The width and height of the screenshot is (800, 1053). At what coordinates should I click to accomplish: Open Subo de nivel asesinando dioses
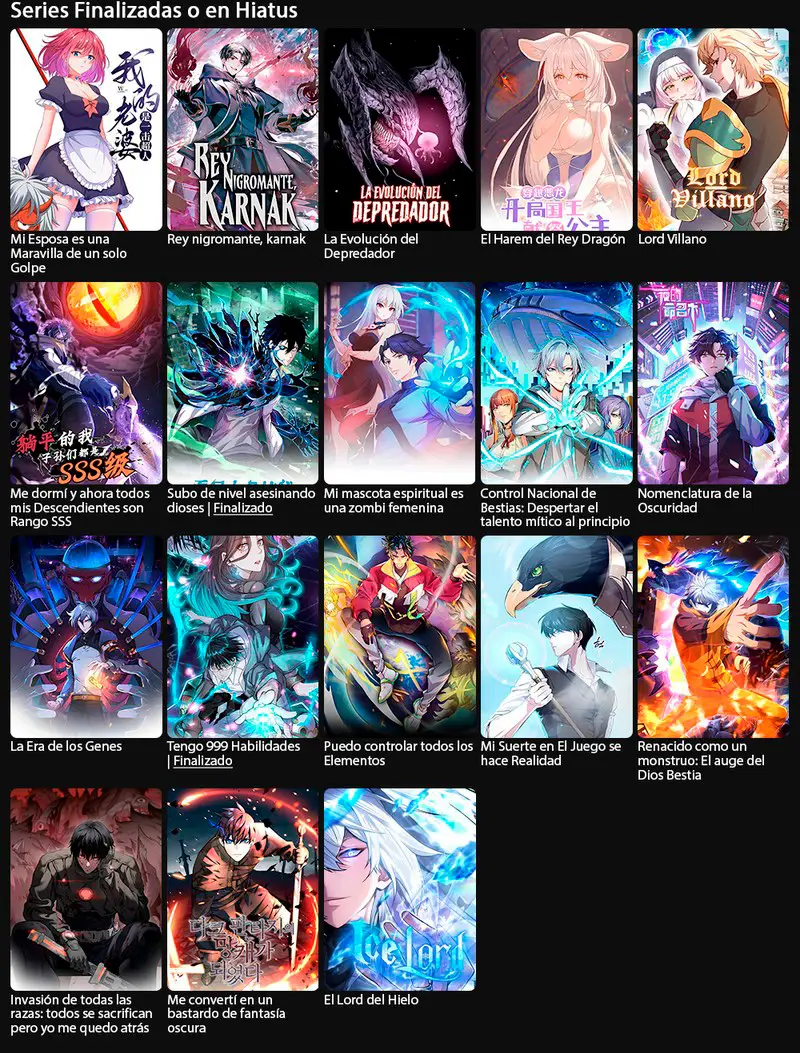coord(243,383)
